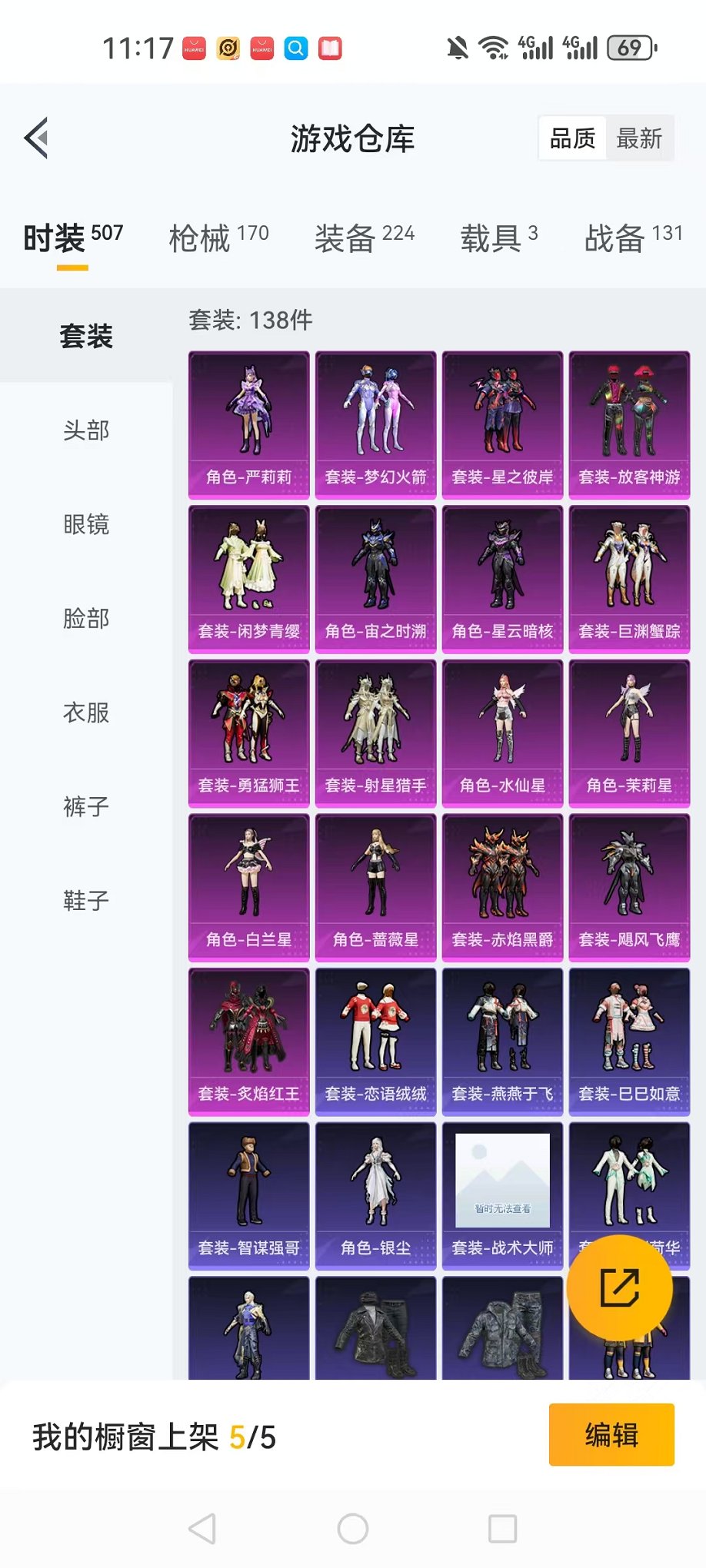Tap the system home button
The image size is (706, 1568).
353,1529
